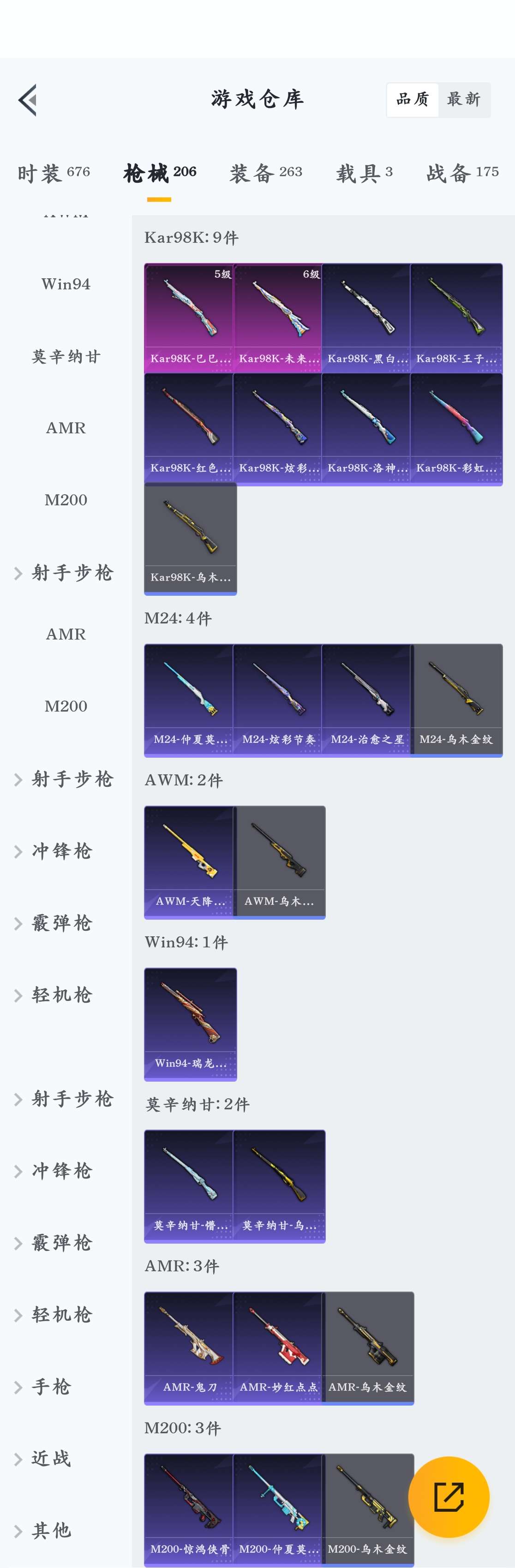The image size is (515, 1568).
Task: Expand the 手枪 category
Action: pos(52,1387)
